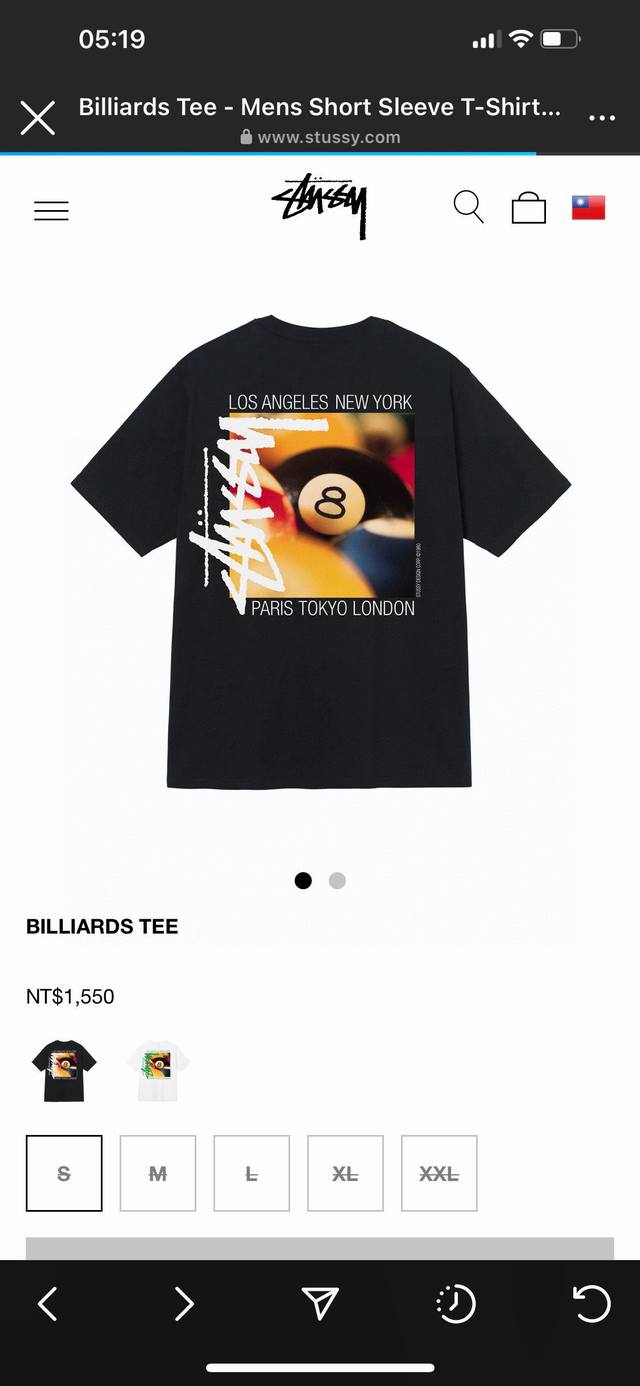The height and width of the screenshot is (1386, 640).
Task: Open the browser overflow menu
Action: [x=602, y=118]
